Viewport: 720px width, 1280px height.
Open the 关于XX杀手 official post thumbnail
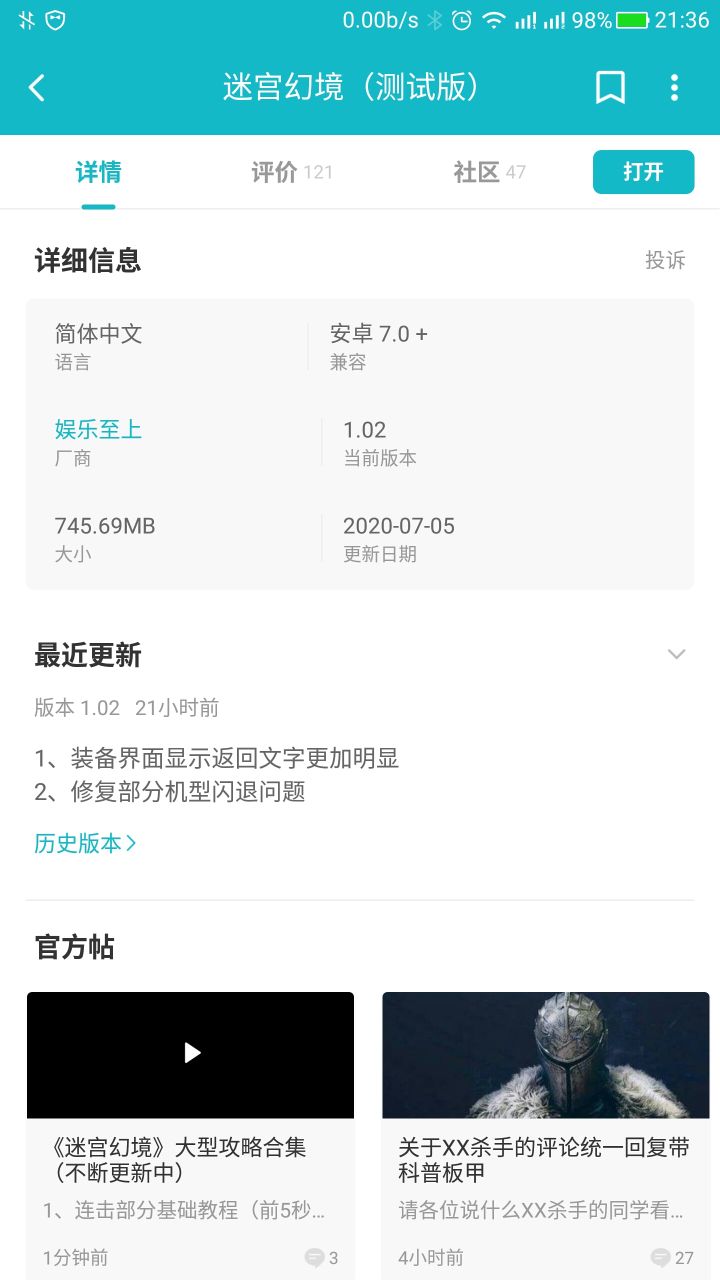545,1052
